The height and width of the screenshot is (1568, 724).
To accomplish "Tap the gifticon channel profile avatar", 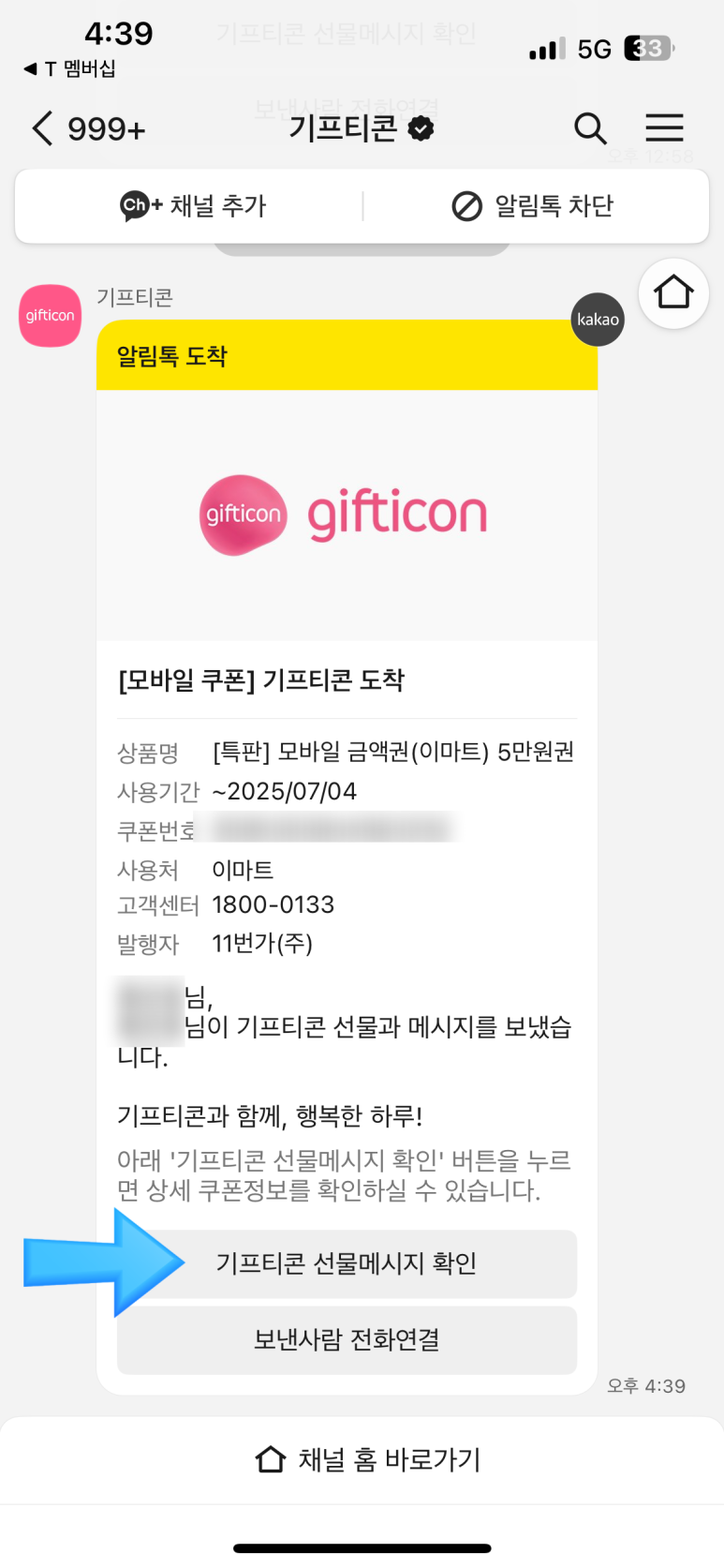I will [50, 316].
